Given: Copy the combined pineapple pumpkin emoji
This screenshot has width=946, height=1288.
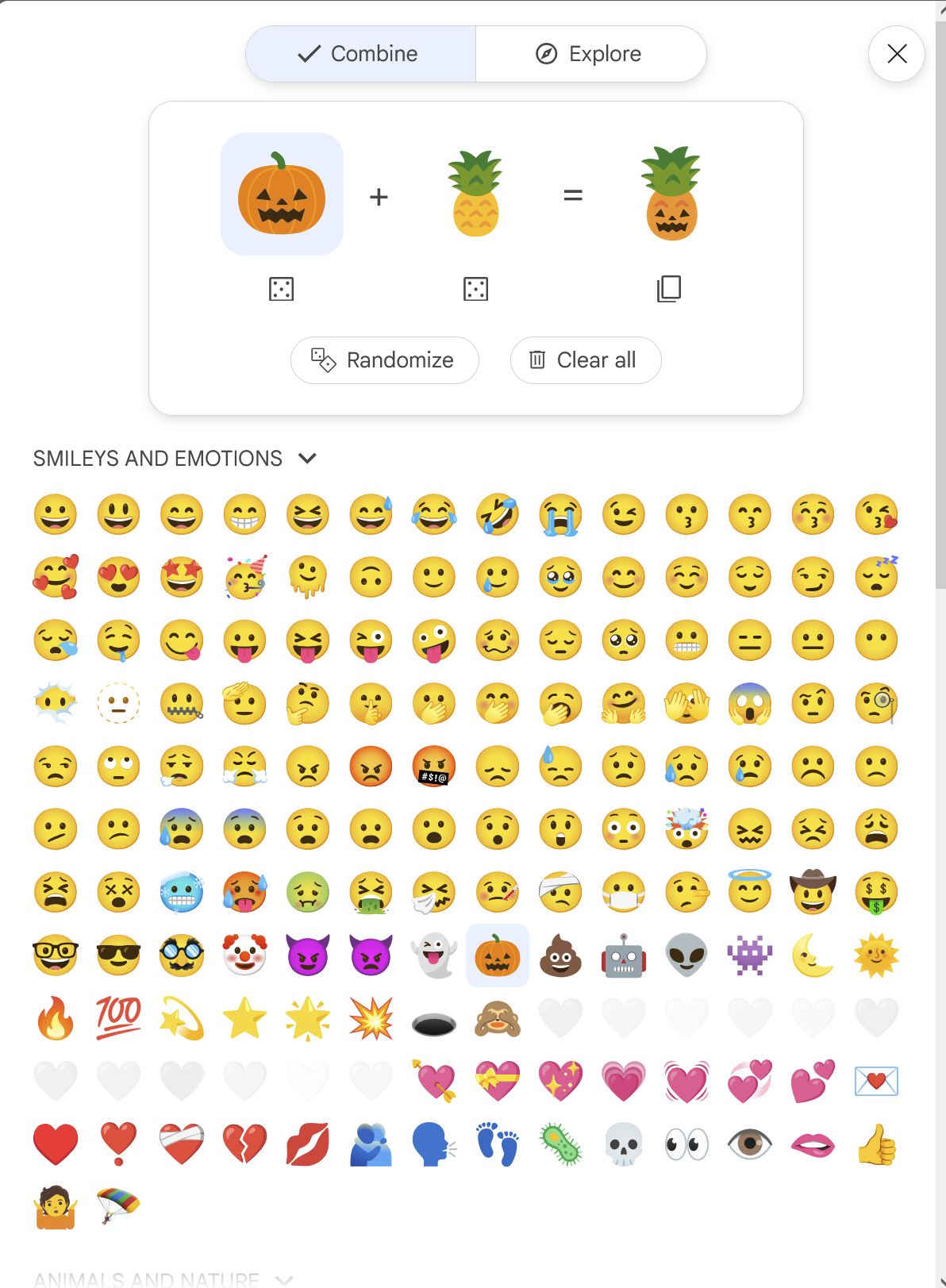Looking at the screenshot, I should pos(669,289).
